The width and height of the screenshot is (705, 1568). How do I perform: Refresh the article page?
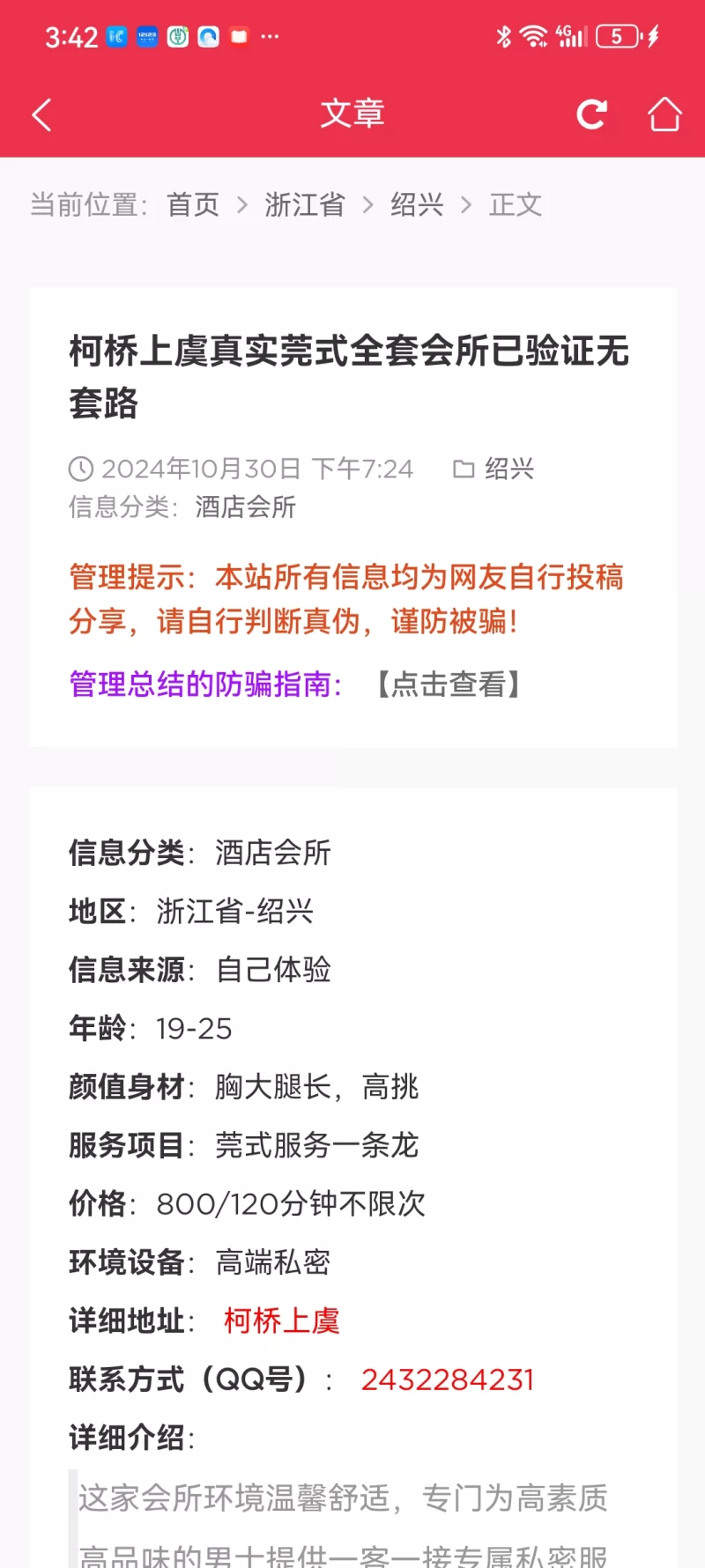[591, 115]
